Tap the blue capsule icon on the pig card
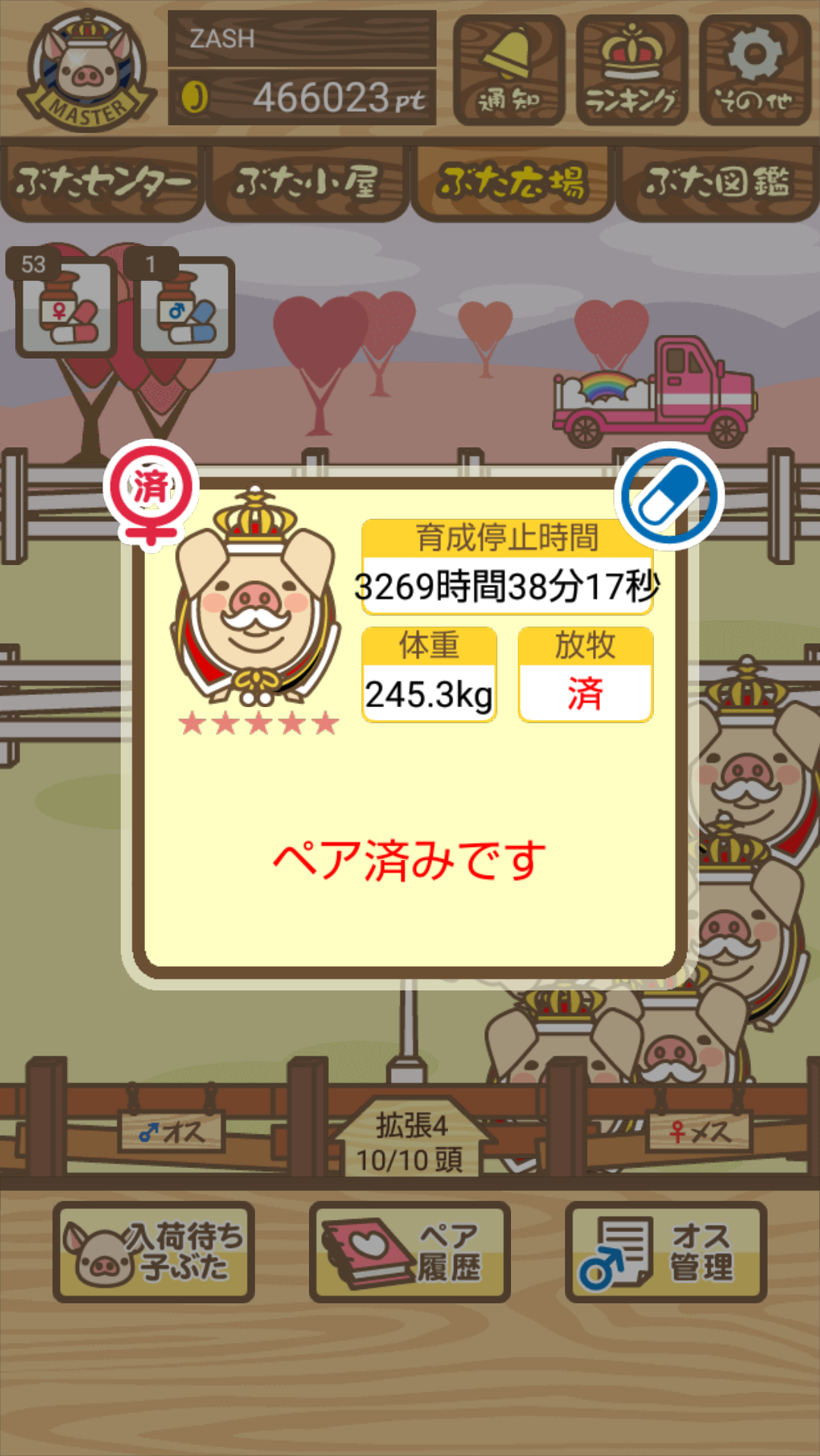820x1456 pixels. point(669,496)
